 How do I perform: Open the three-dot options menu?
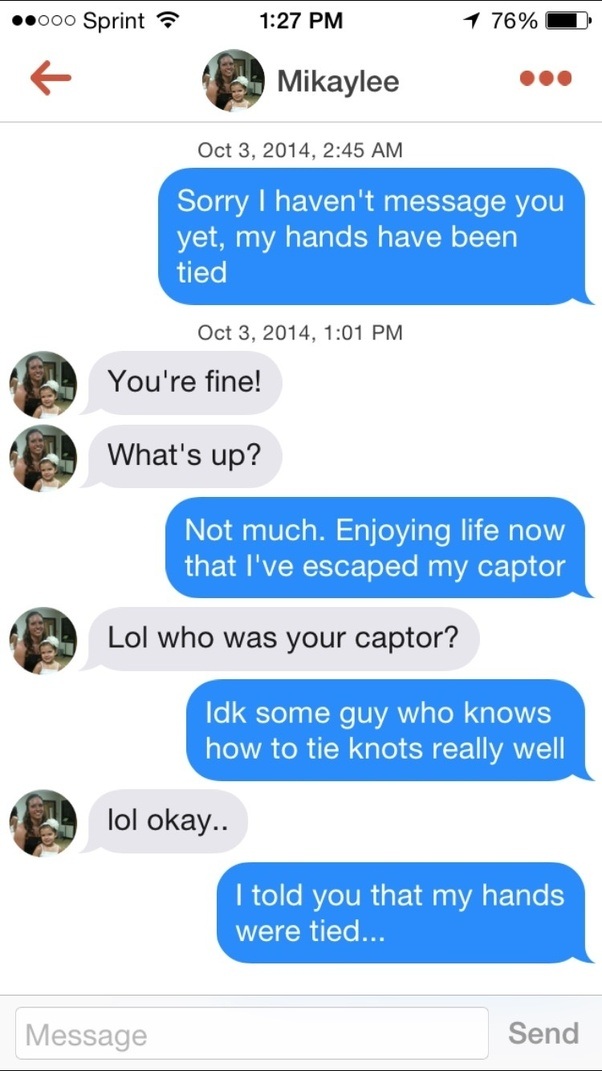[545, 79]
